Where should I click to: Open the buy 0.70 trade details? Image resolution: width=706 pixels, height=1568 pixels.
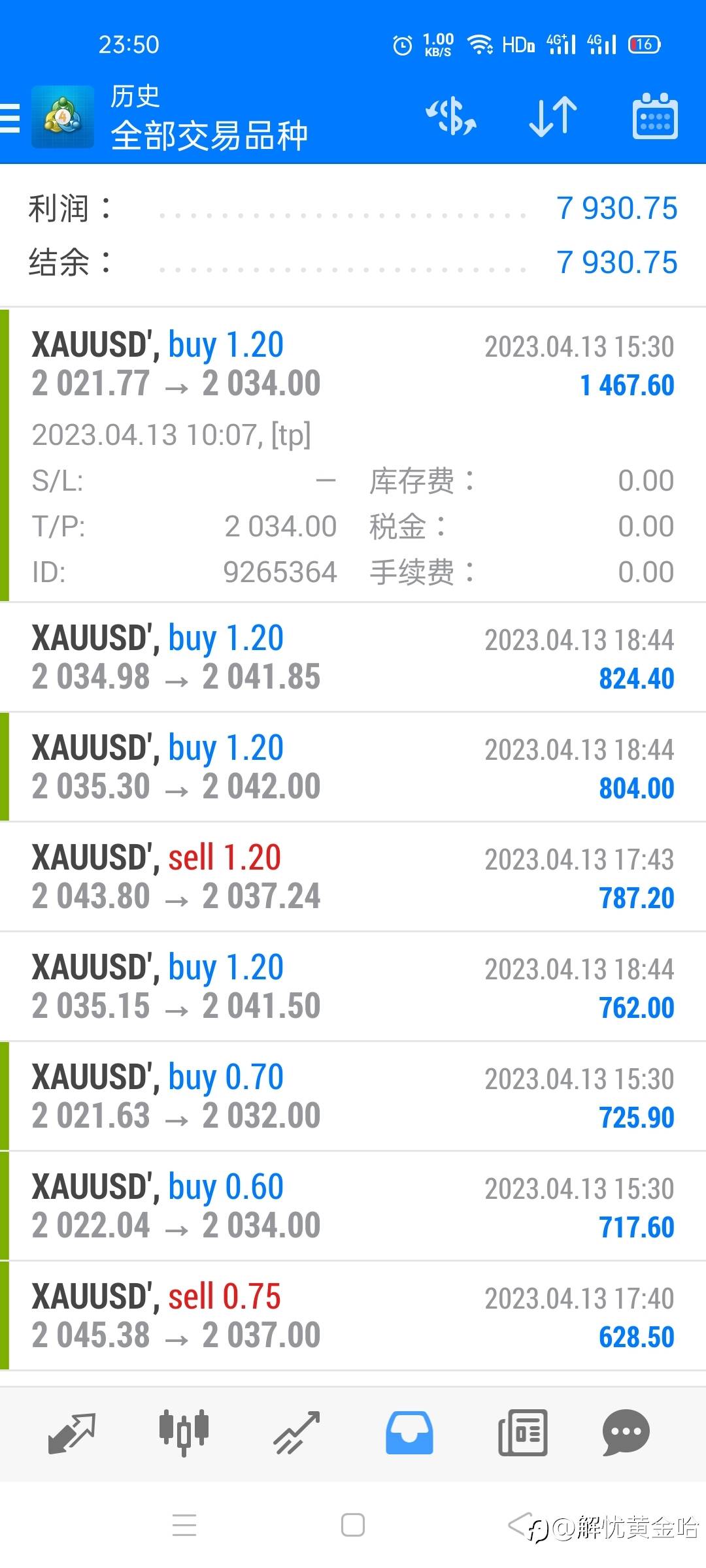(x=353, y=1096)
